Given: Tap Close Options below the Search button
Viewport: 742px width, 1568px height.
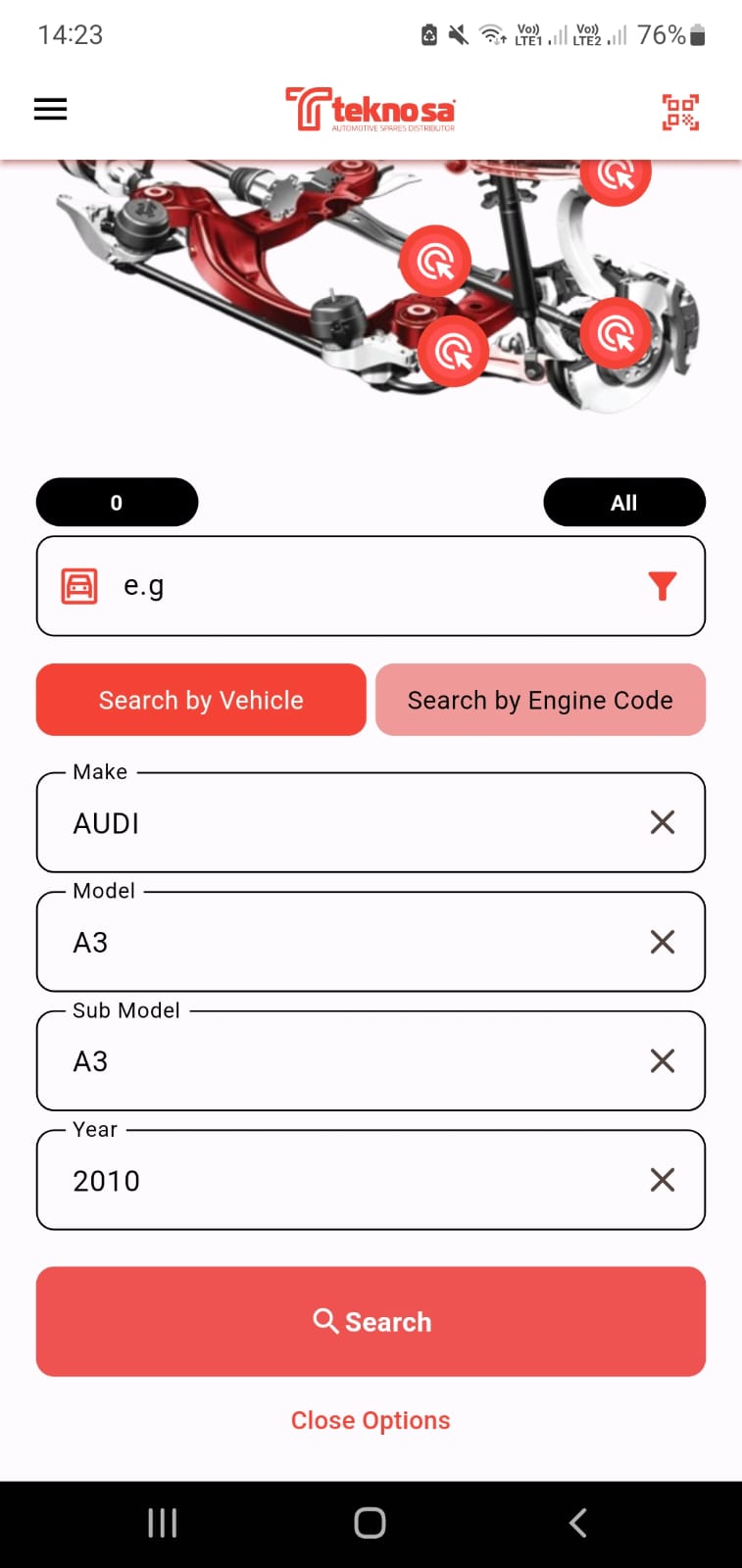Looking at the screenshot, I should 370,1419.
